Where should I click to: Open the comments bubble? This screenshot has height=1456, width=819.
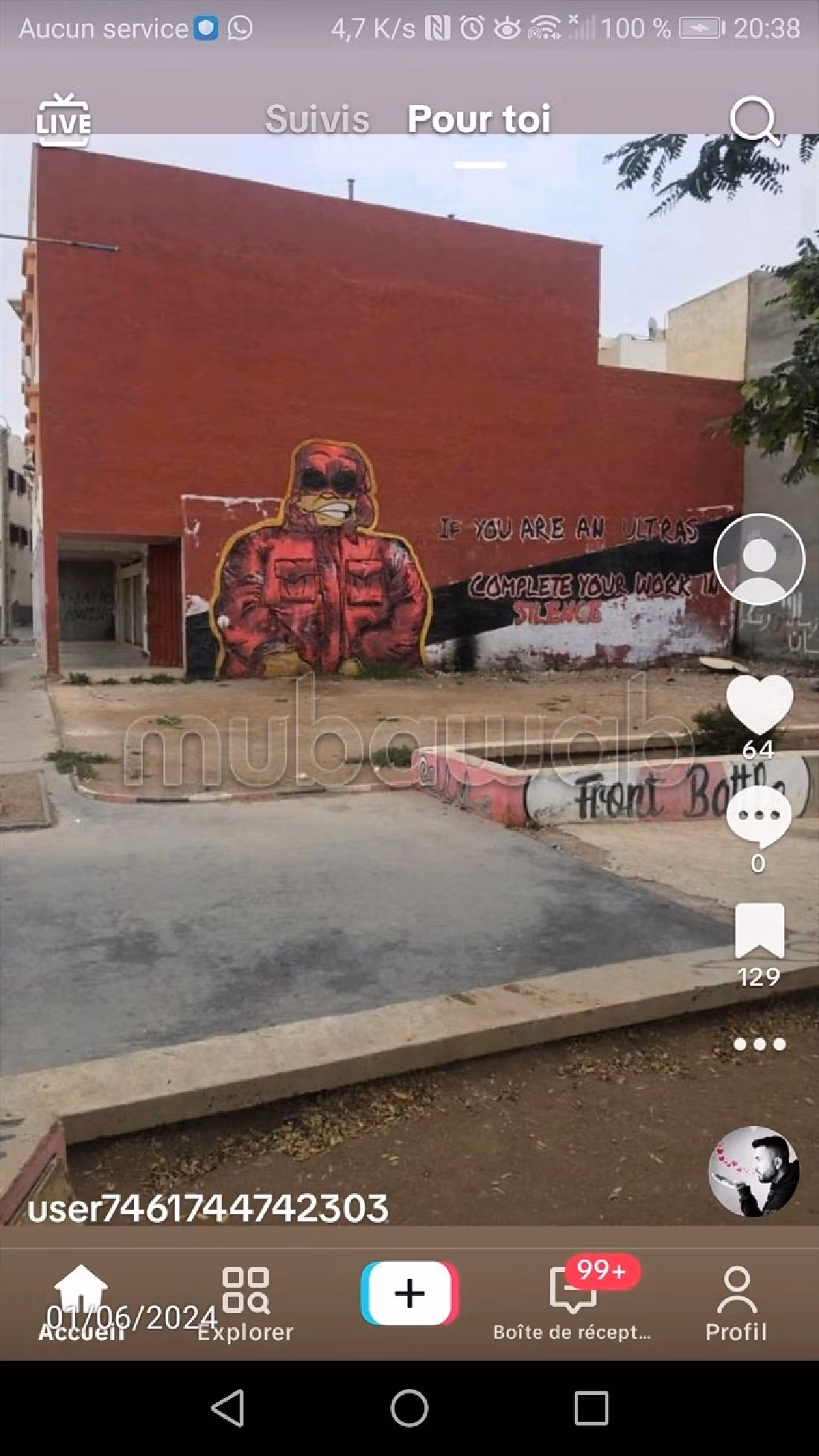758,816
